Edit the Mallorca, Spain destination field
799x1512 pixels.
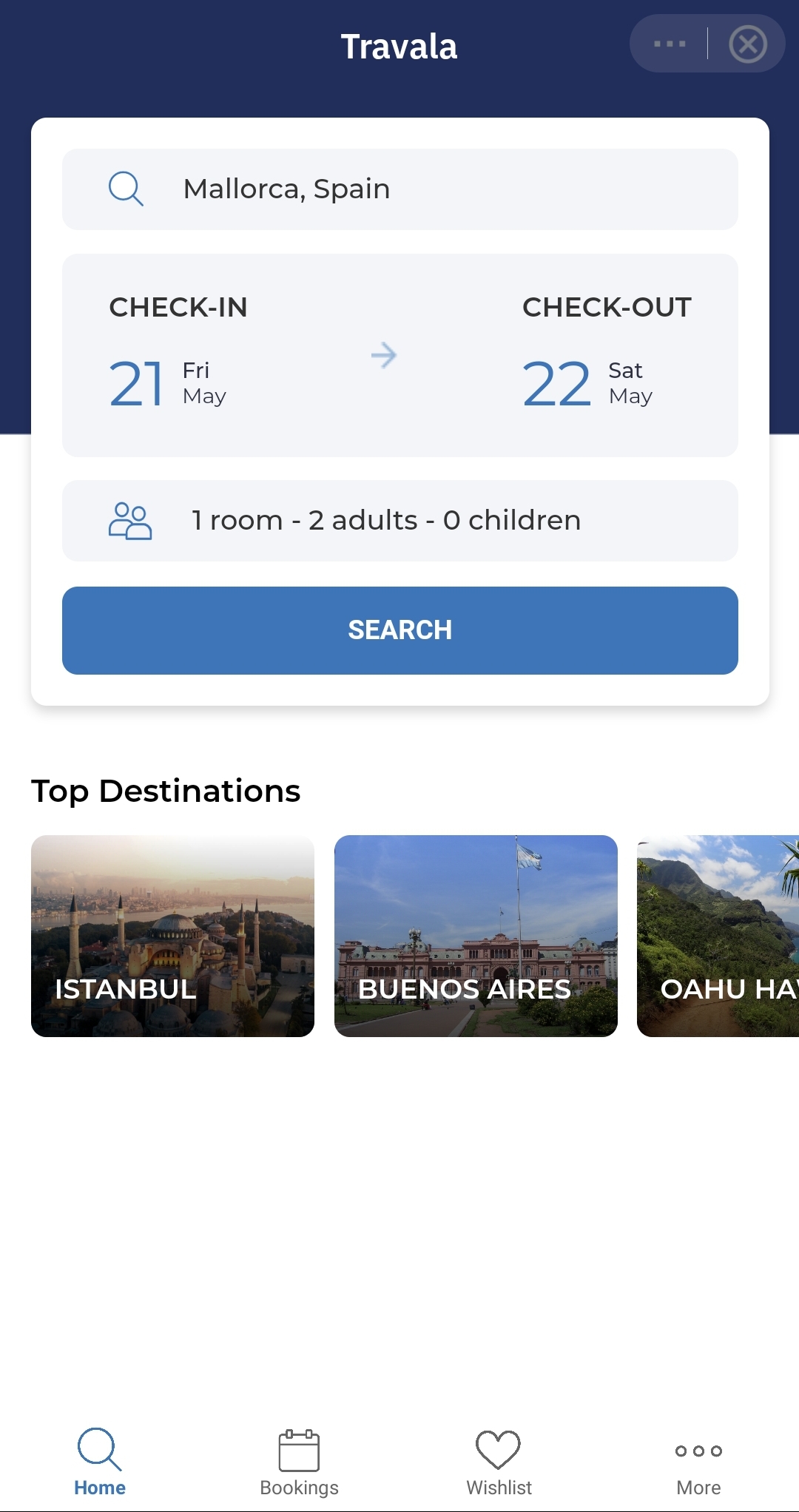(399, 189)
